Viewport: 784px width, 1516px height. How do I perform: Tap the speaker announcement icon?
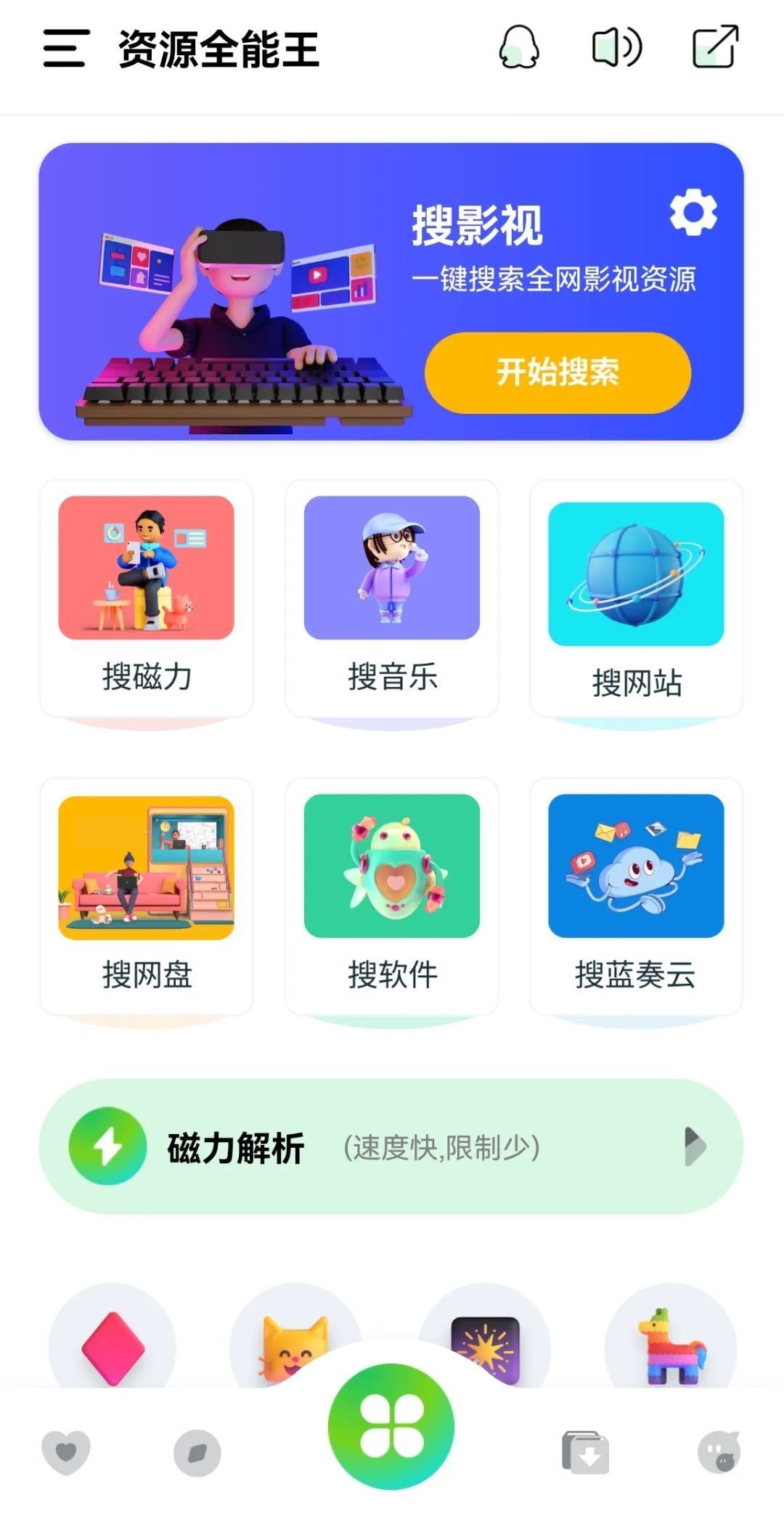pos(616,48)
